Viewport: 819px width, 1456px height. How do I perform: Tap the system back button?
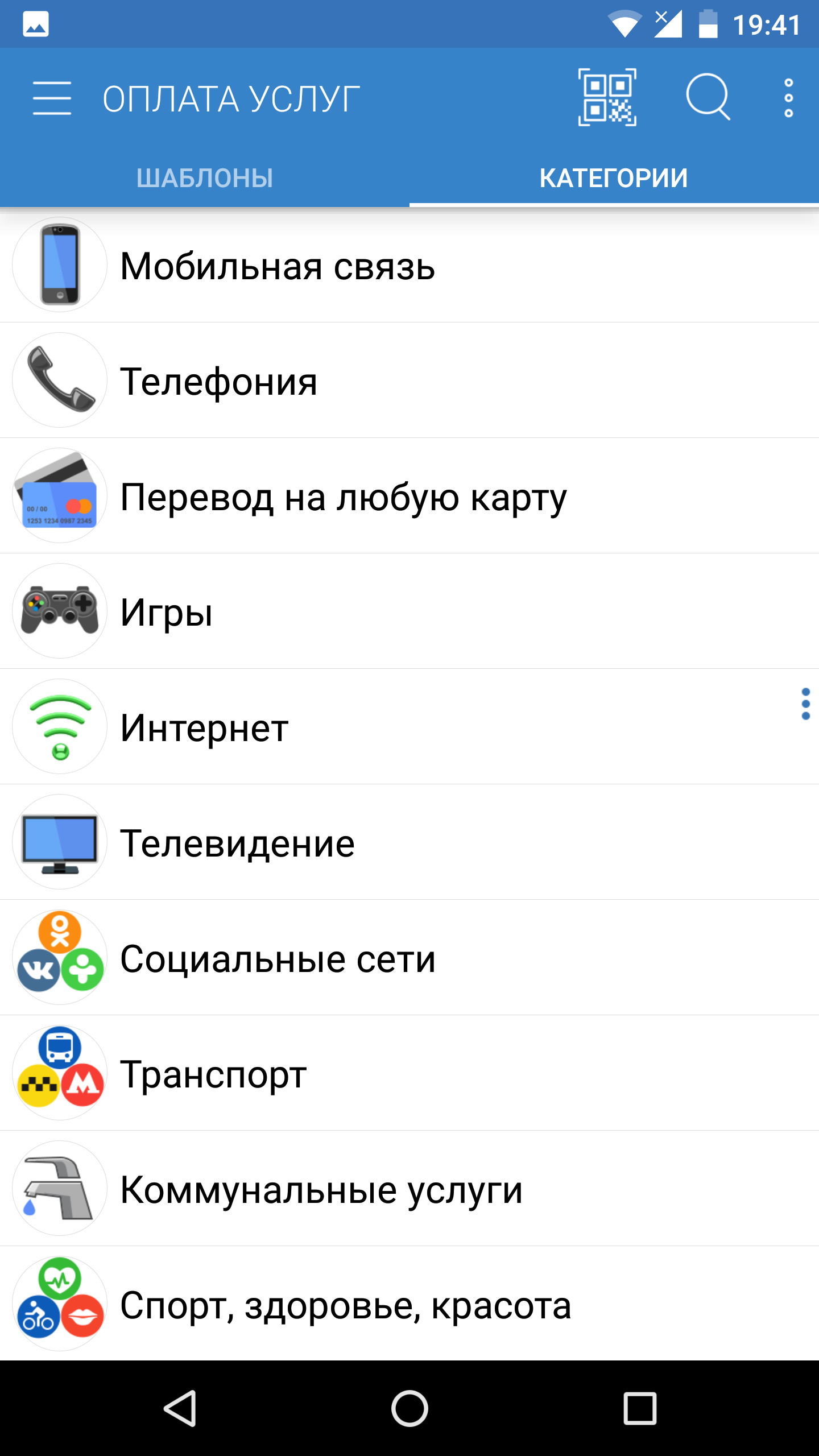(180, 1408)
